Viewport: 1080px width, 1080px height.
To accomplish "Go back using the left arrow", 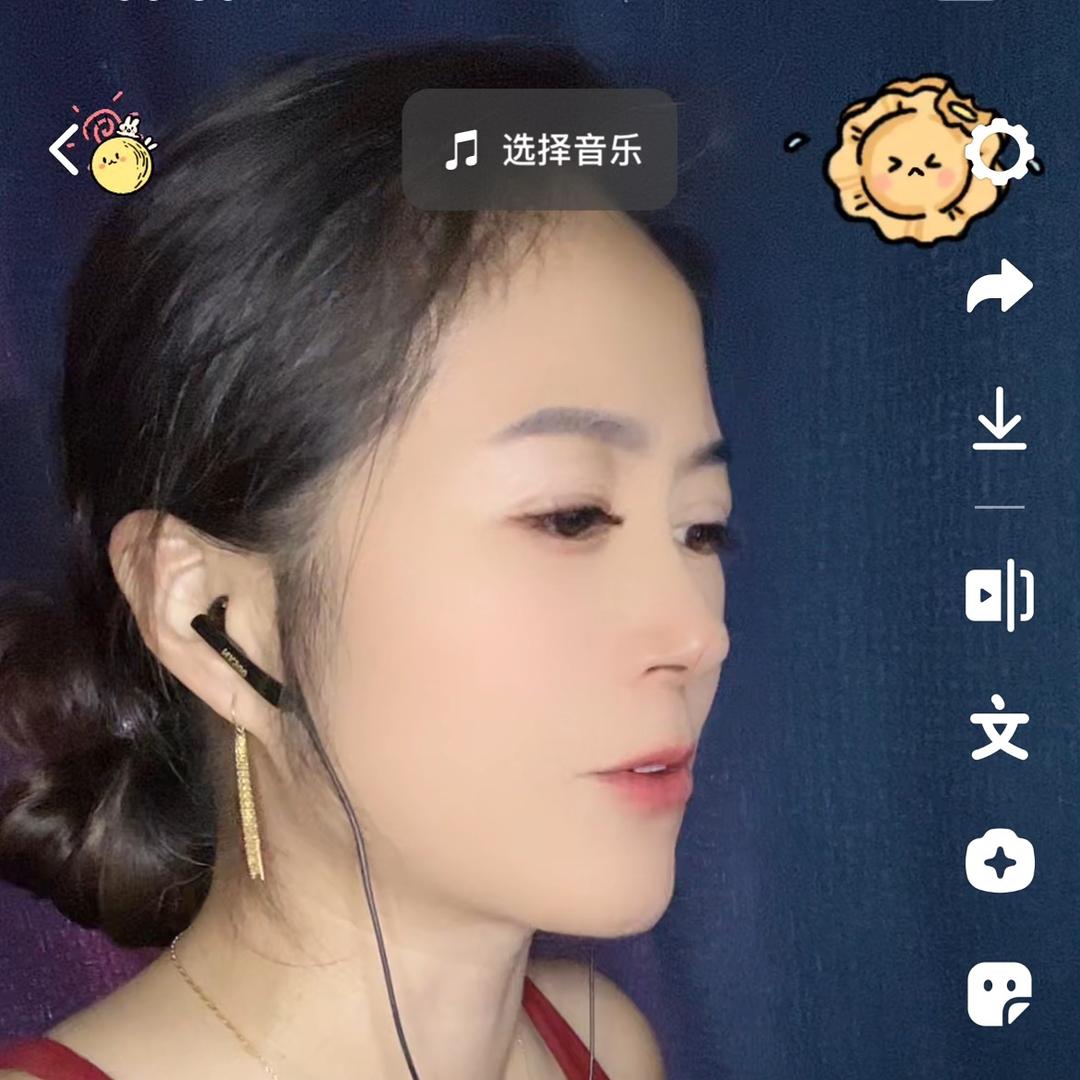I will [64, 151].
